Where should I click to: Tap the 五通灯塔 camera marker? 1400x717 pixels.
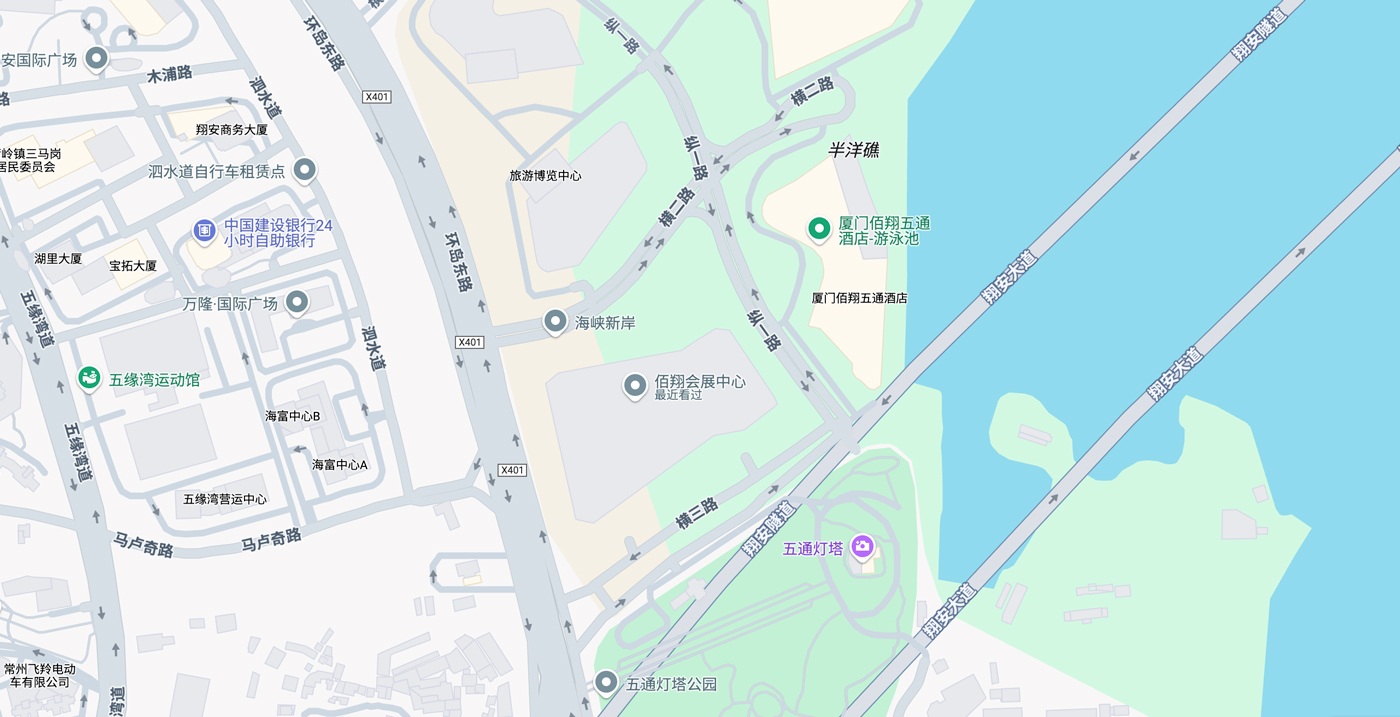click(x=863, y=547)
